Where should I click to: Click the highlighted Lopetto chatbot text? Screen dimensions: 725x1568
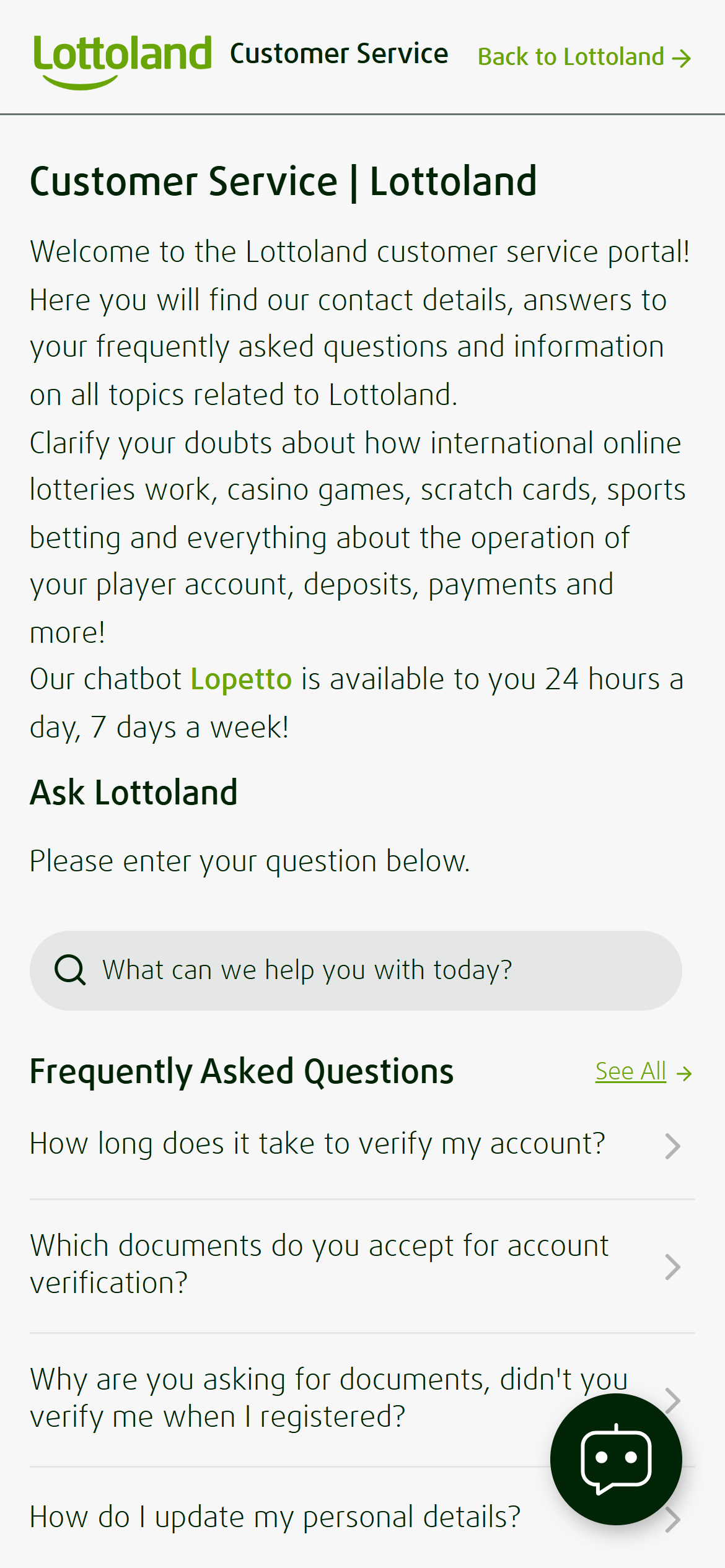241,679
